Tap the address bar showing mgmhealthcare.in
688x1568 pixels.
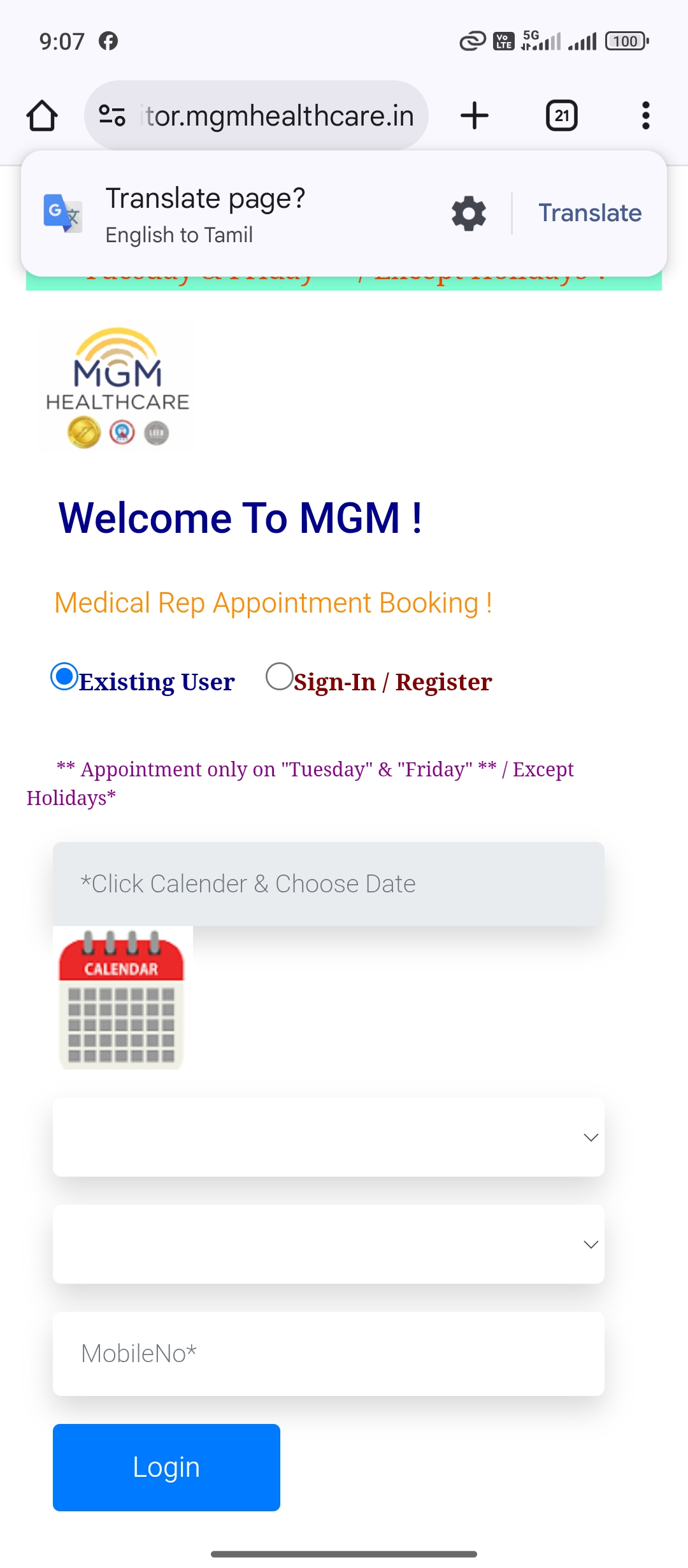tap(256, 115)
